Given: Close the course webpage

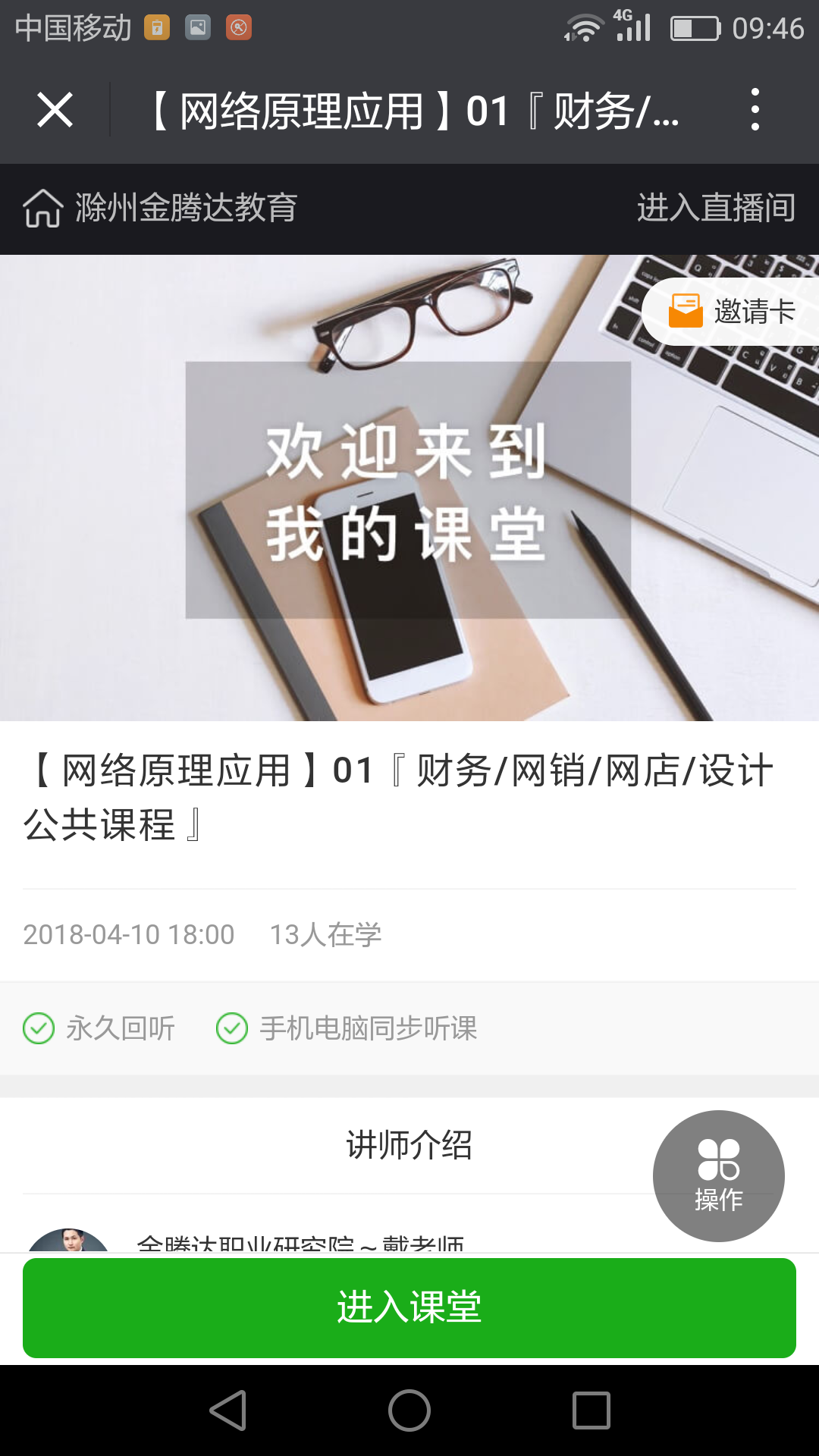Looking at the screenshot, I should [x=55, y=110].
